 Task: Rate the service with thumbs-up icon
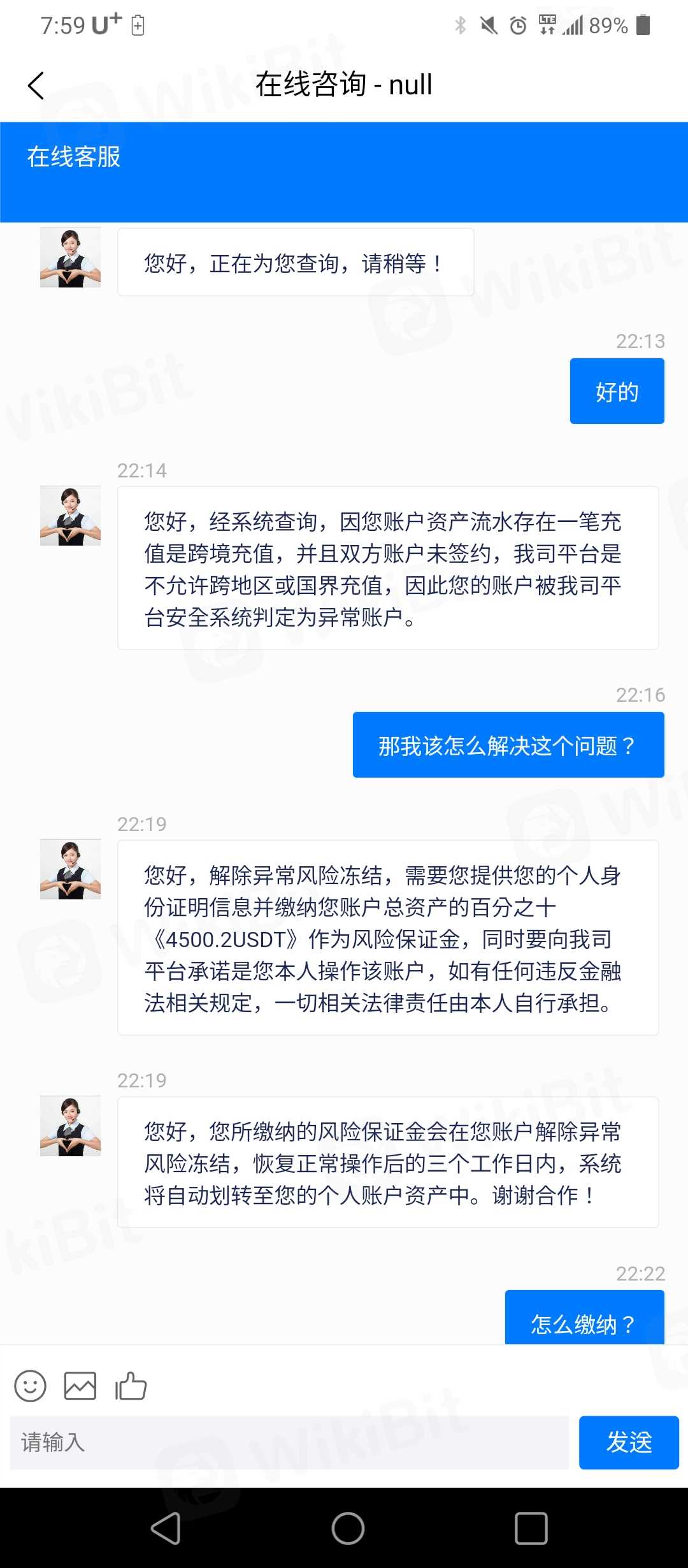131,1386
